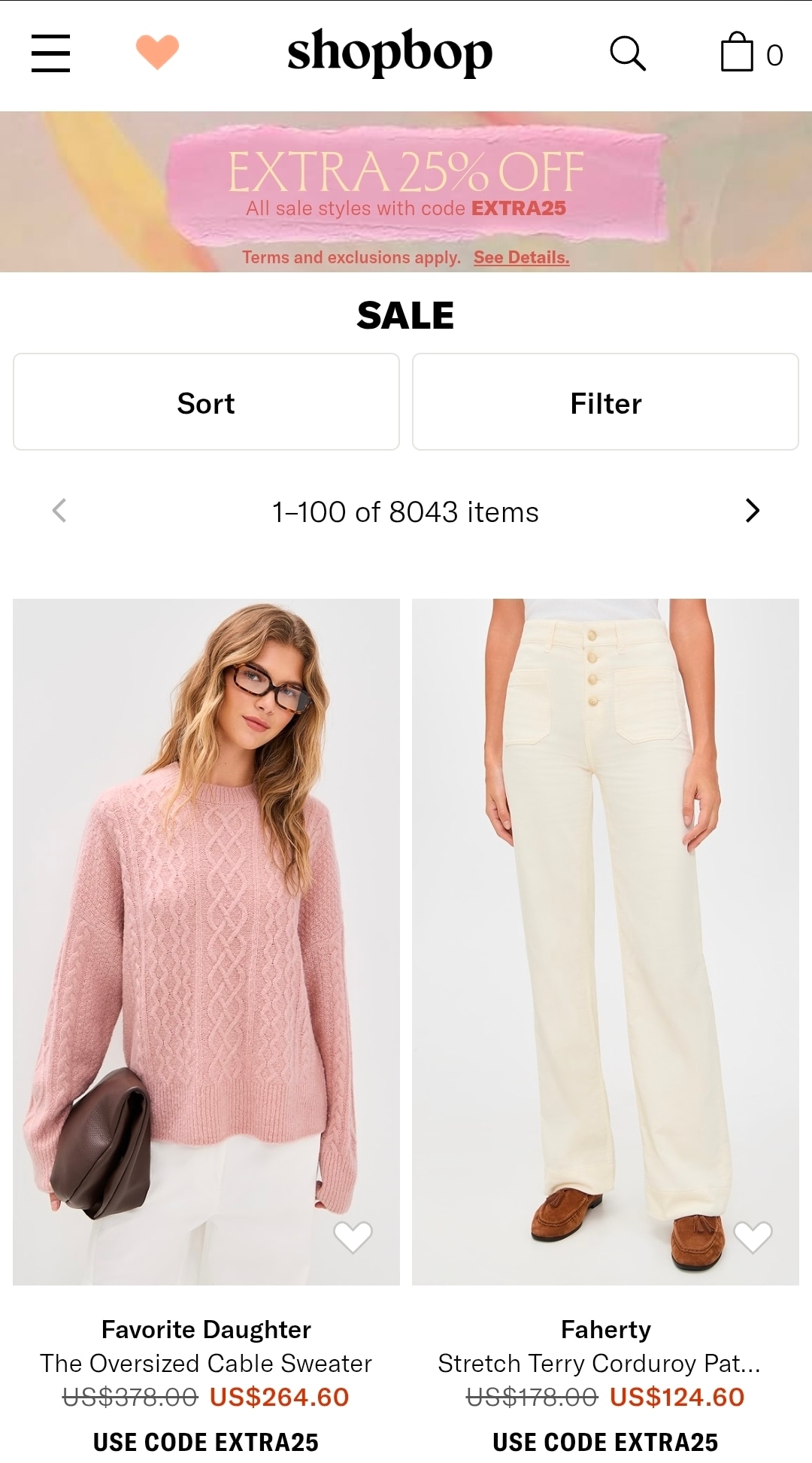Image resolution: width=812 pixels, height=1463 pixels.
Task: Go to the previous page of items
Action: (x=59, y=511)
